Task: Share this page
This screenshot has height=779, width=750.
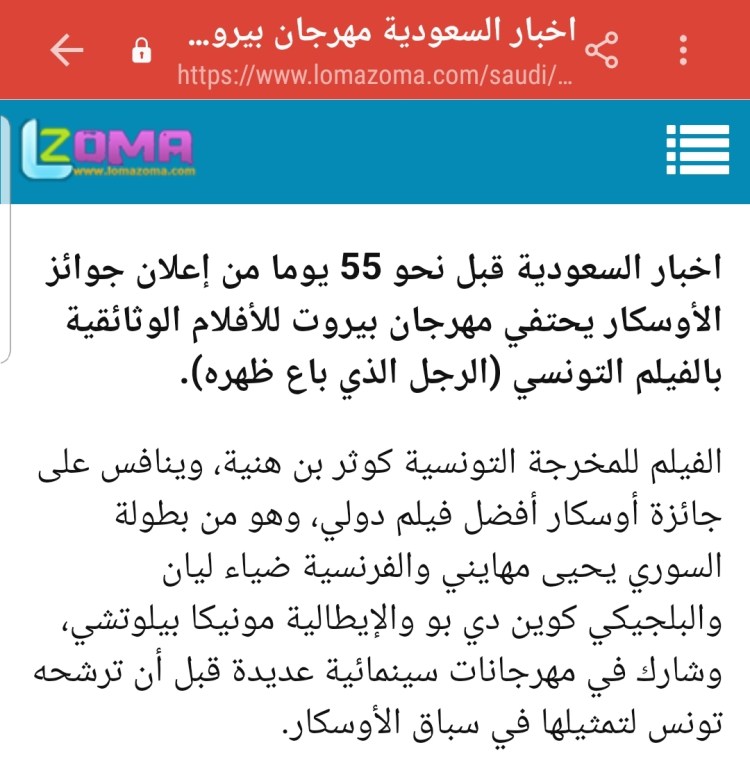Action: 601,49
